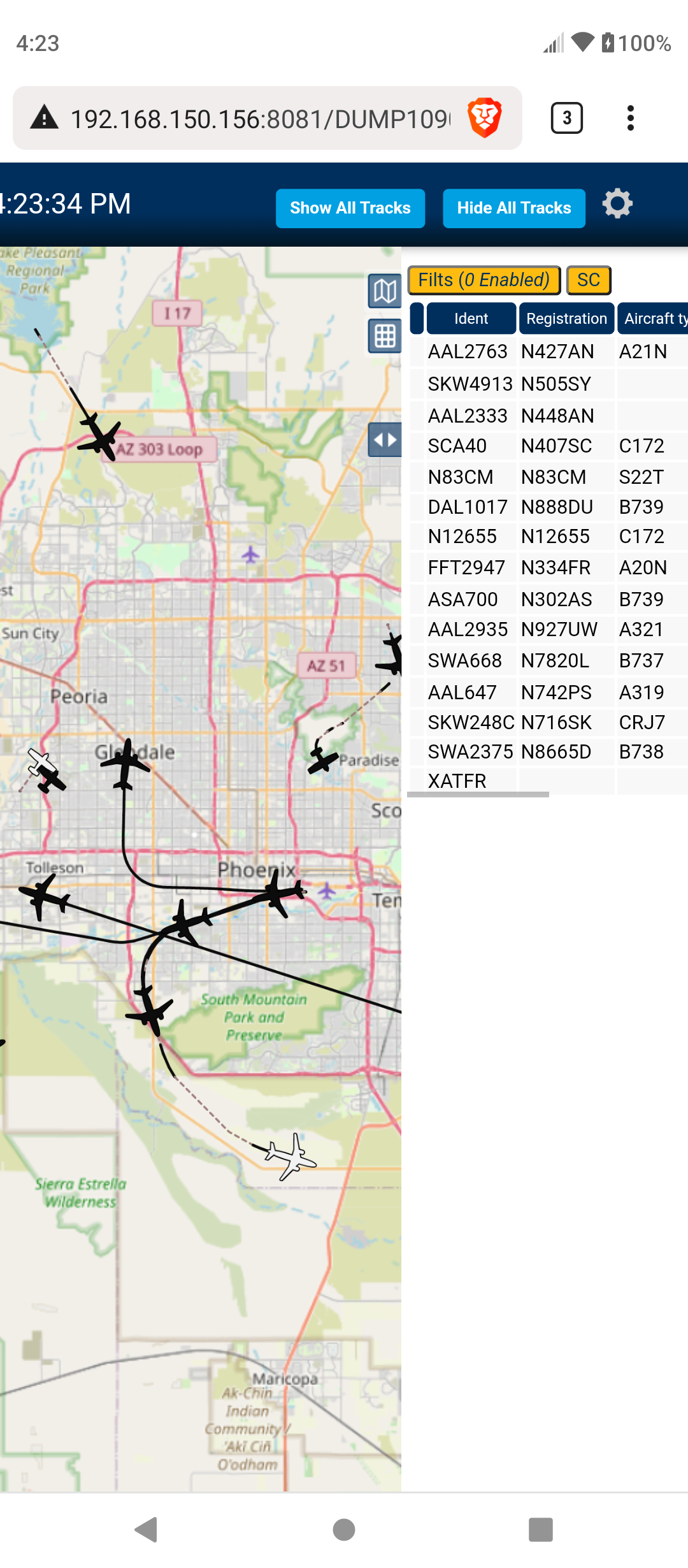Image resolution: width=688 pixels, height=1568 pixels.
Task: Select flight DAL1017 row
Action: tap(548, 507)
